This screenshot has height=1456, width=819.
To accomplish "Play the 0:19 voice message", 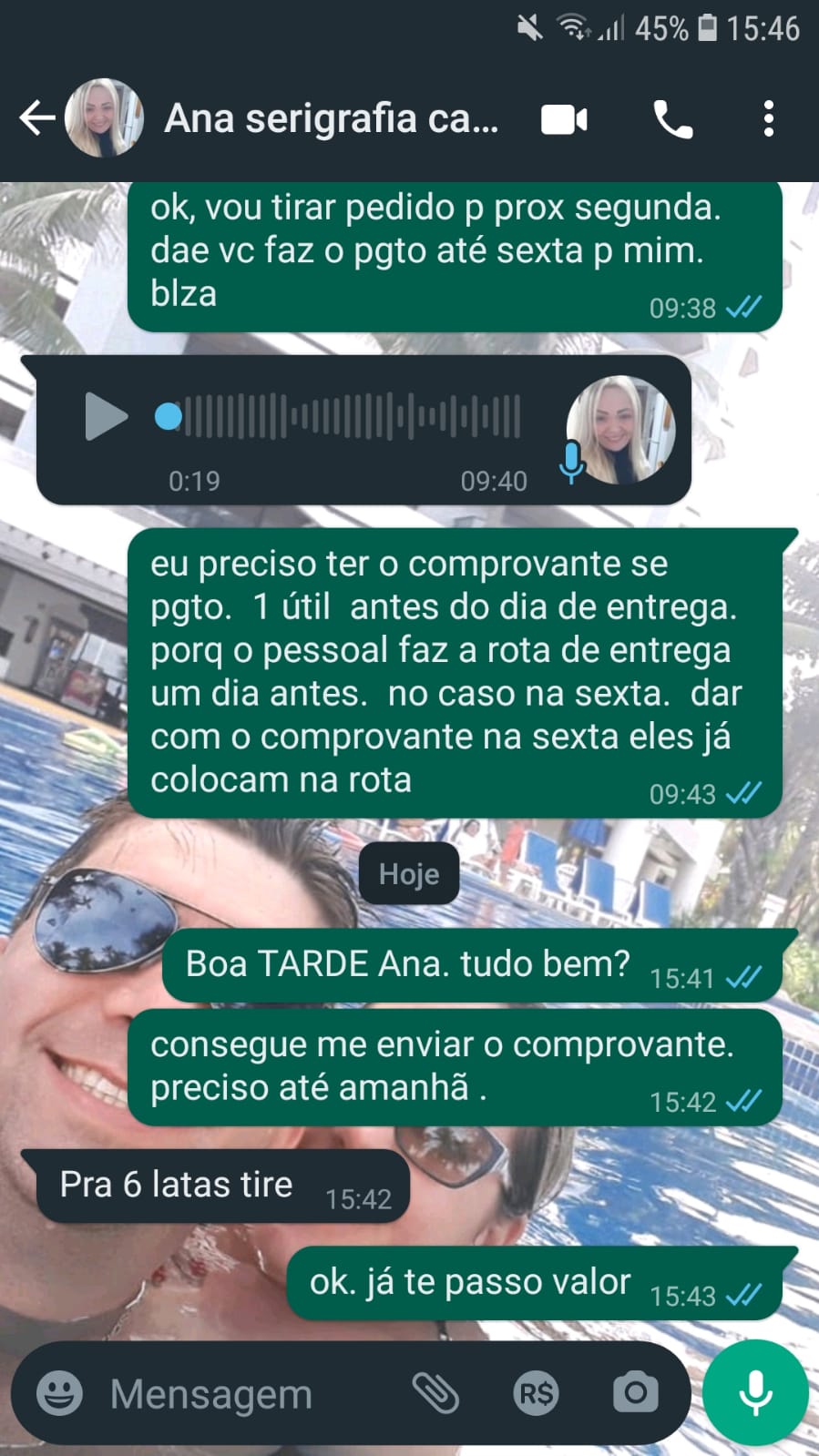I will coord(106,416).
